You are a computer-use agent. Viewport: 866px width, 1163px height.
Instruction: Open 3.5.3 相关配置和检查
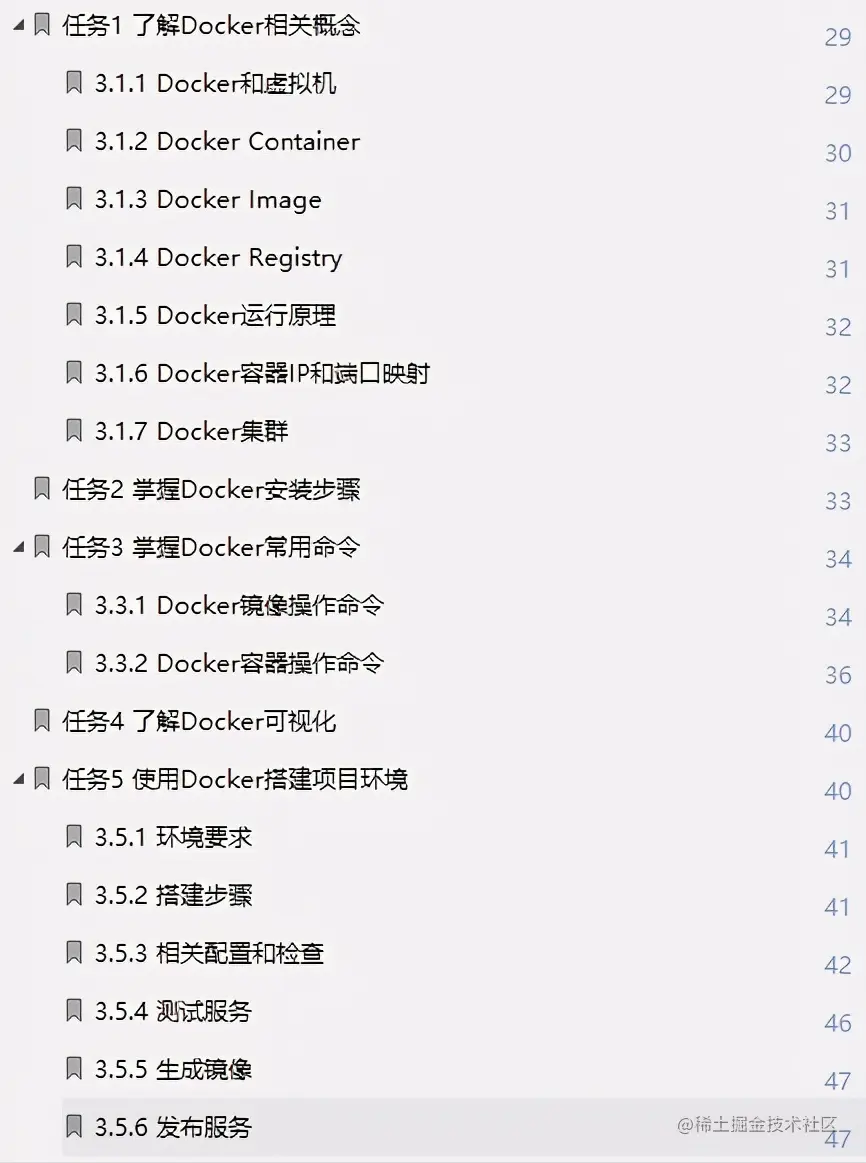[x=209, y=953]
